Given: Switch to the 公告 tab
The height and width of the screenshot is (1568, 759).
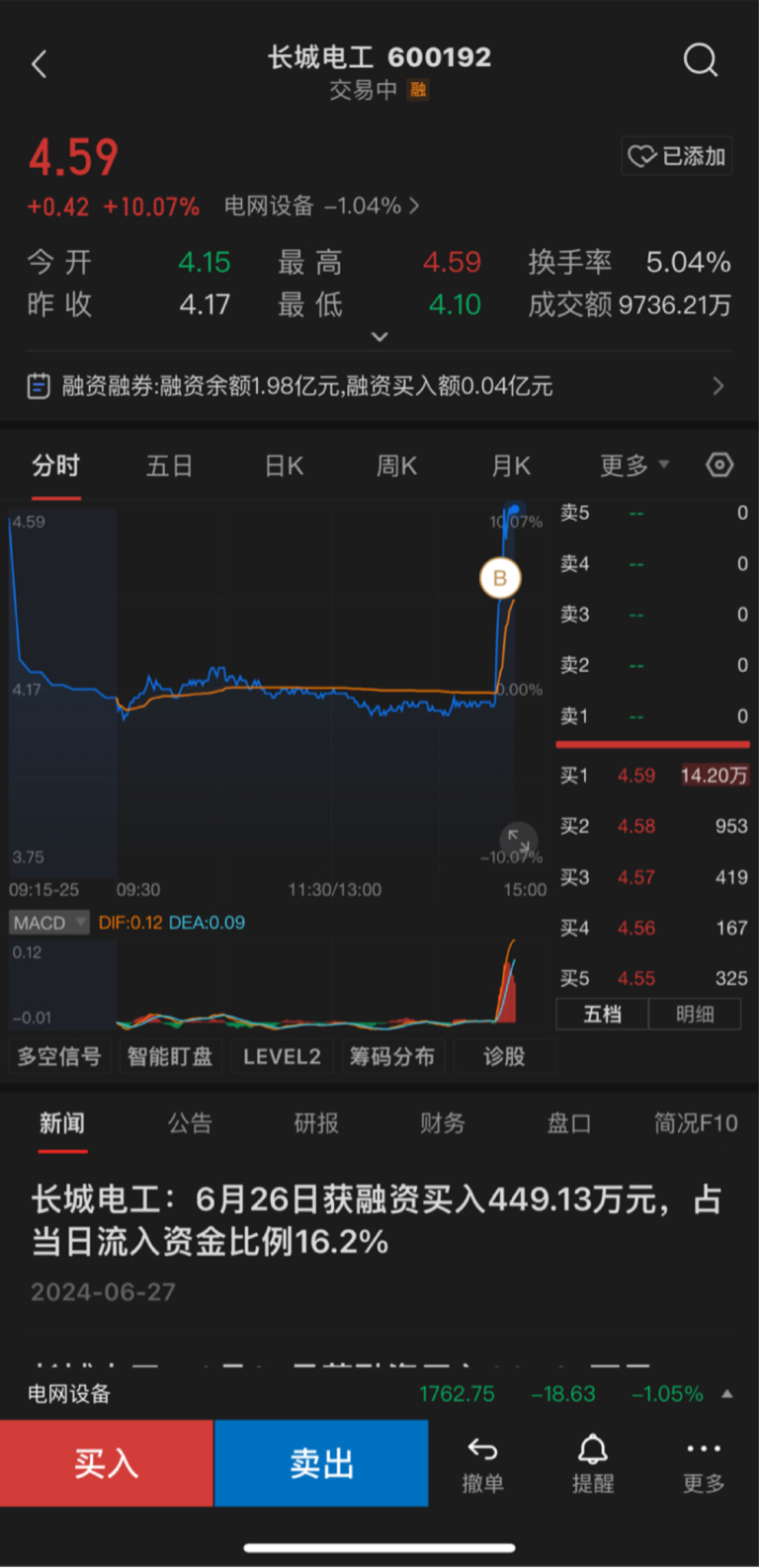Looking at the screenshot, I should [190, 1122].
